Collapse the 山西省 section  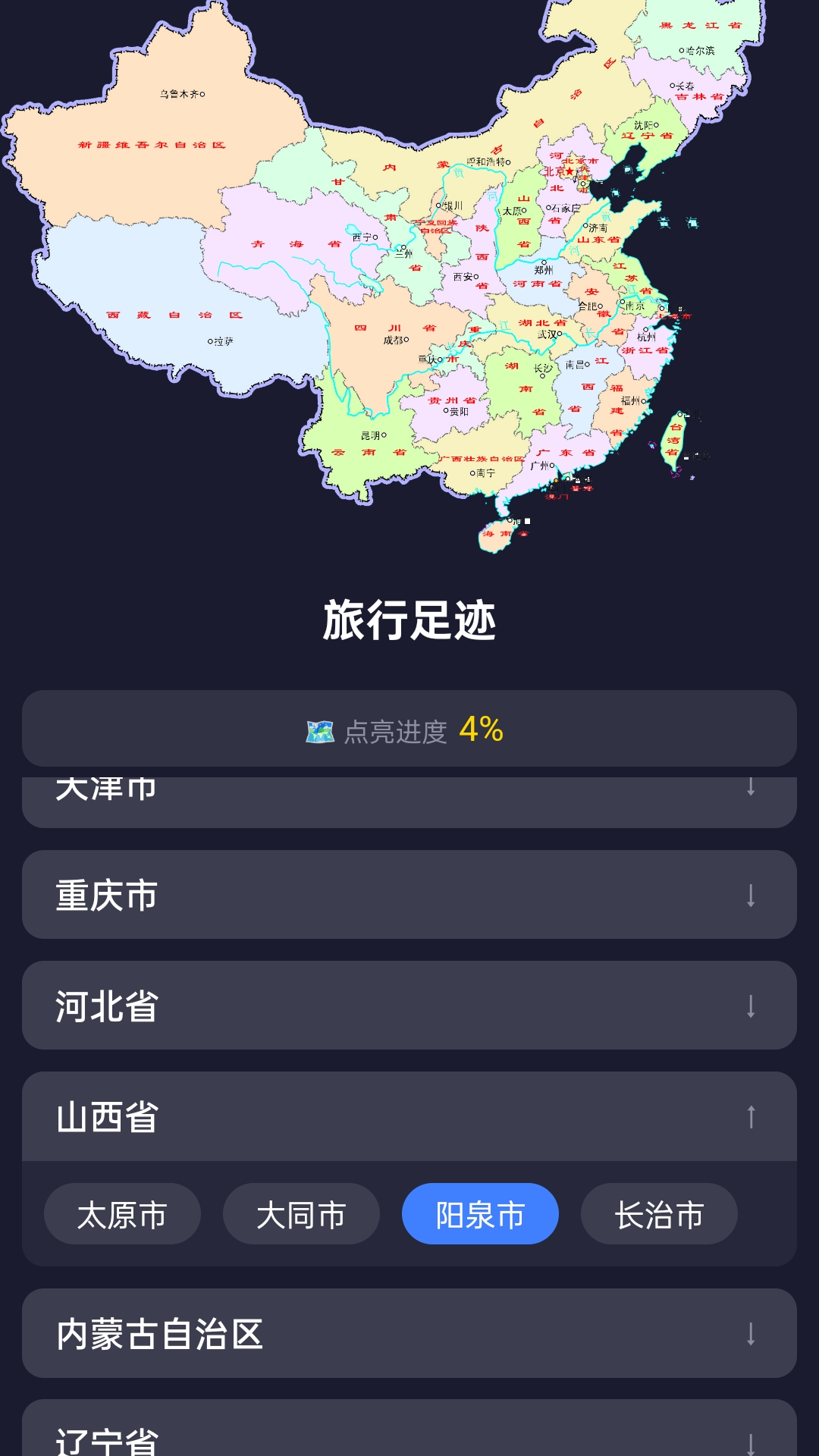(409, 1116)
